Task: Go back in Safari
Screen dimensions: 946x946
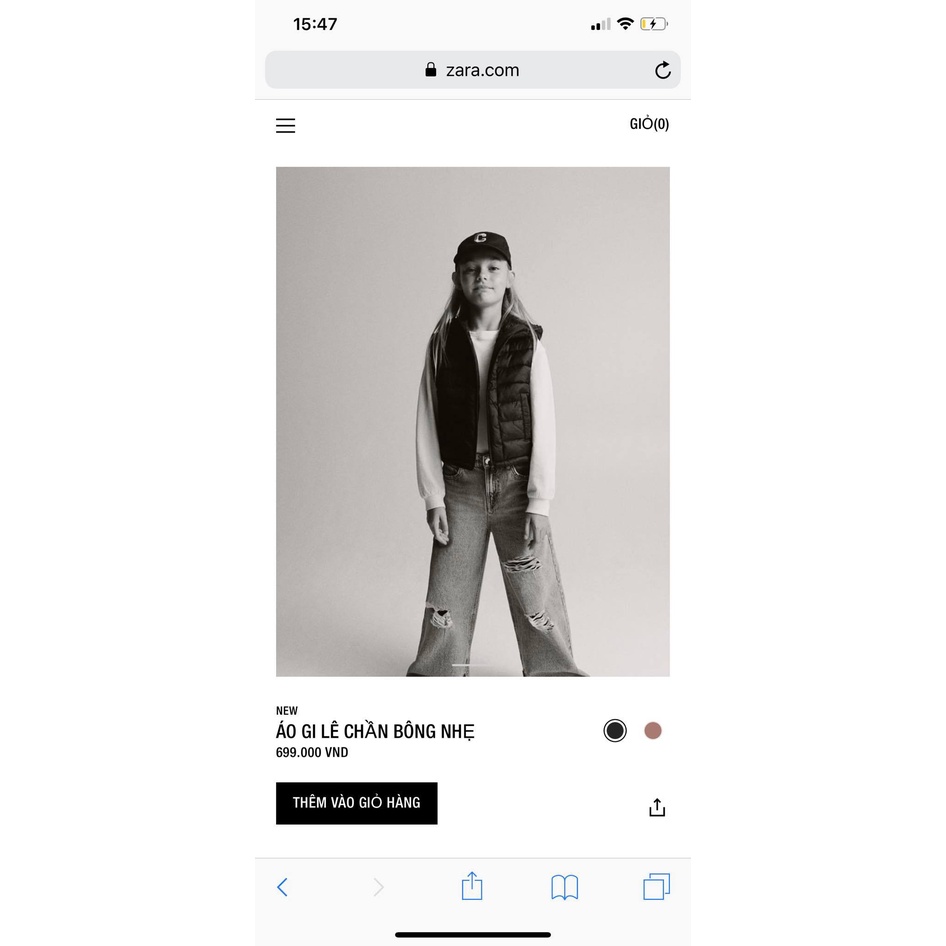Action: point(282,887)
